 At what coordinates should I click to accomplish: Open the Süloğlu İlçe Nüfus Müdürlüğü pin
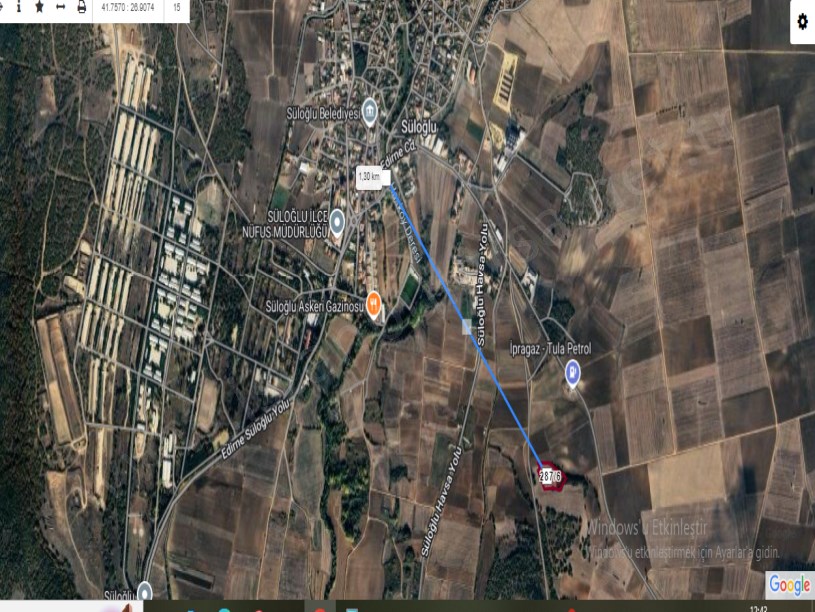(338, 222)
